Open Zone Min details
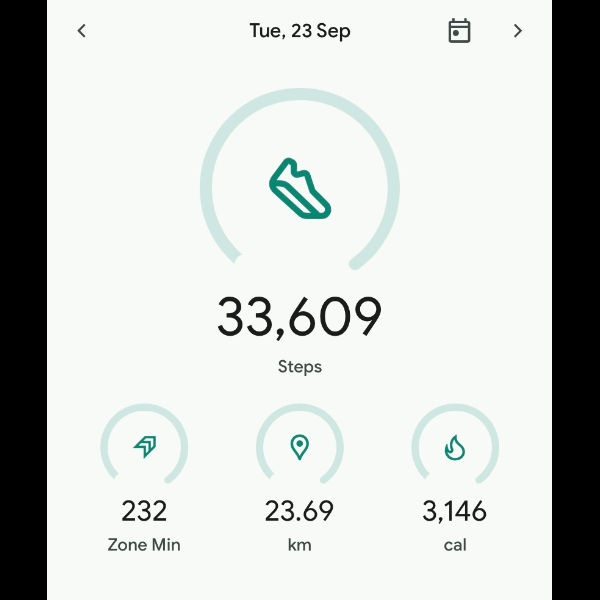This screenshot has height=600, width=600. [x=144, y=447]
